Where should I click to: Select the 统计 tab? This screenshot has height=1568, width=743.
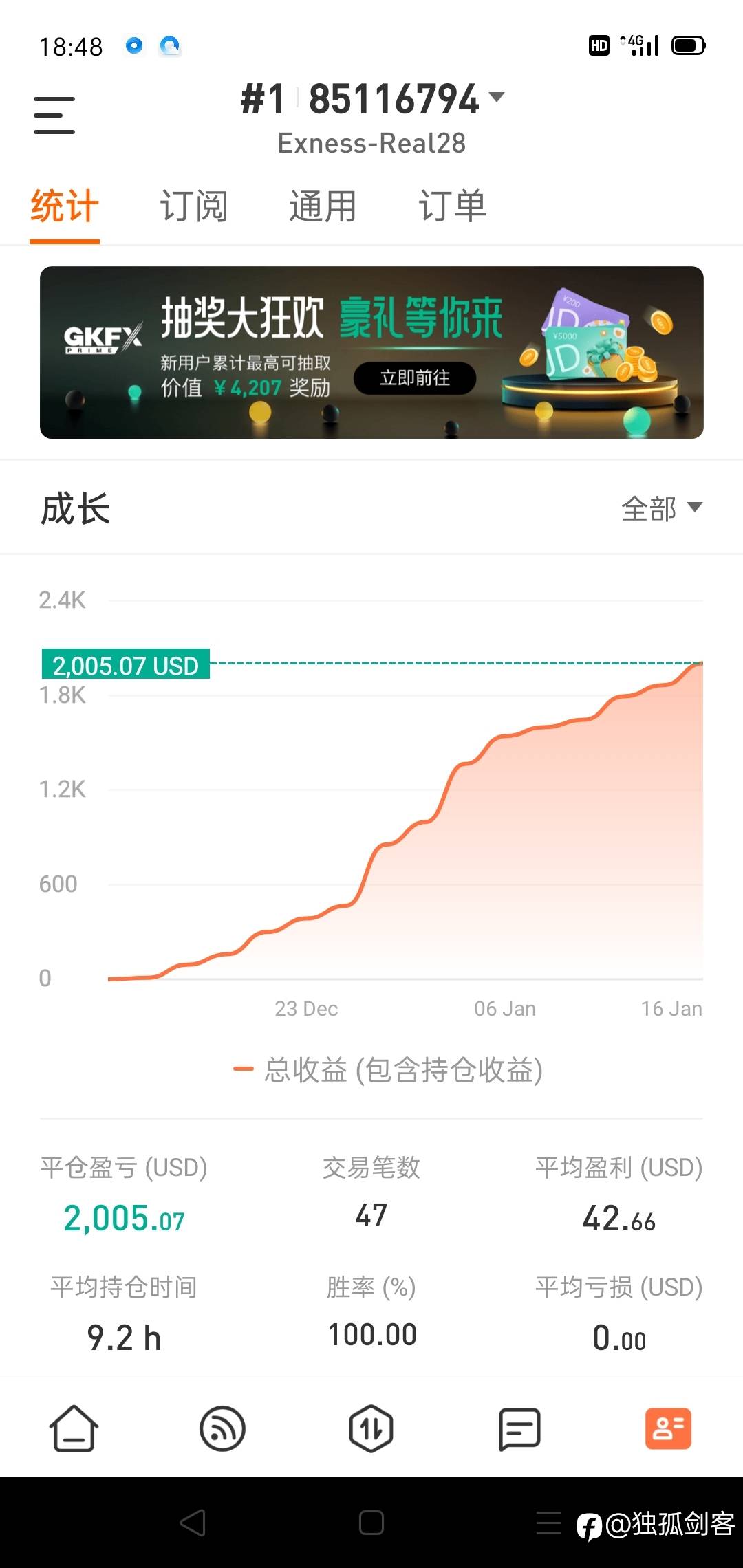pyautogui.click(x=65, y=206)
